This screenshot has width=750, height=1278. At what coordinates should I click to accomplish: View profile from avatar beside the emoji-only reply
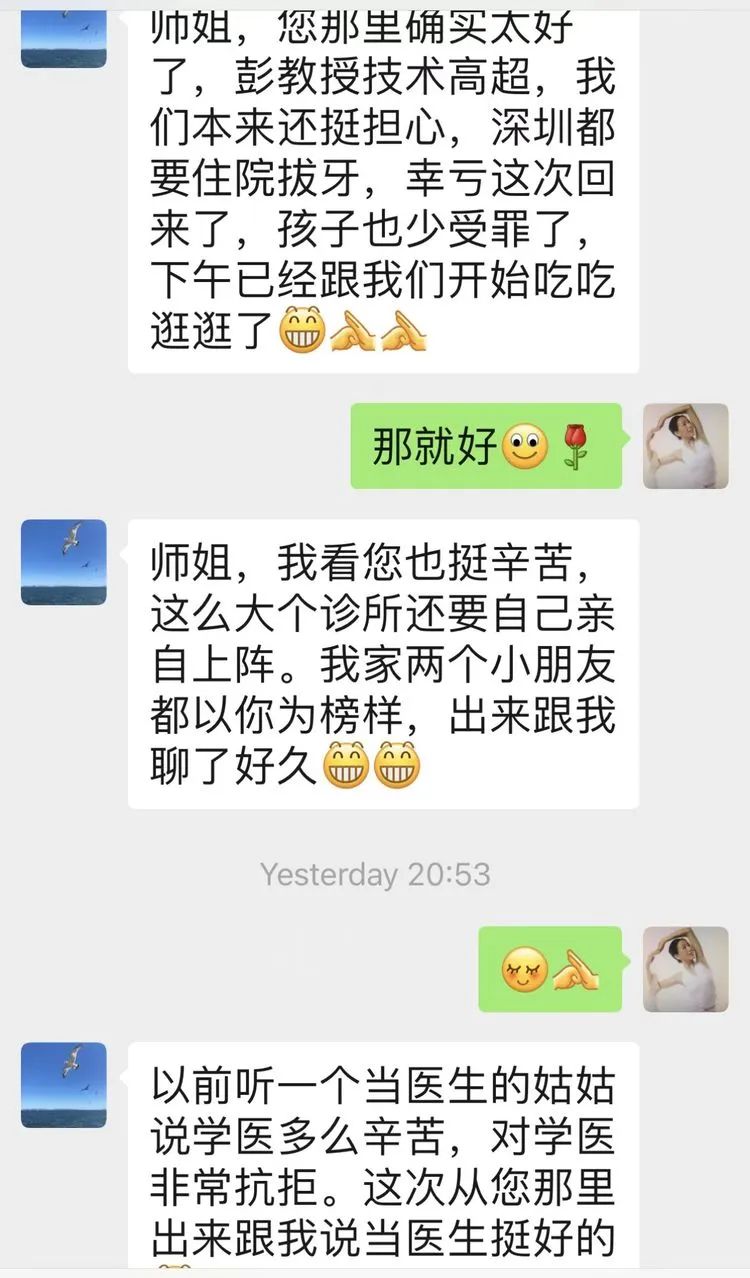(x=685, y=969)
